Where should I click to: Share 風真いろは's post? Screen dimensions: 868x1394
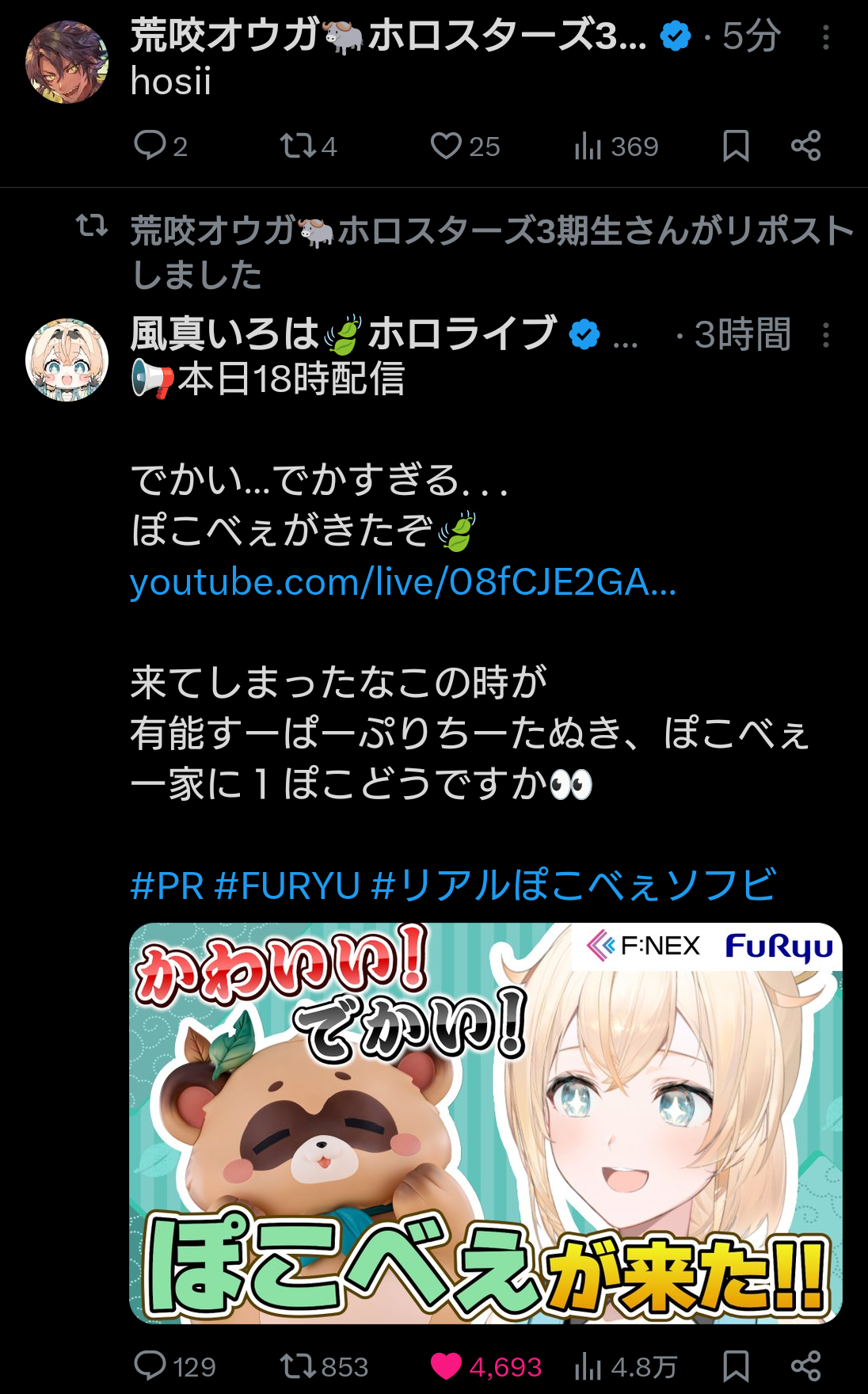[x=805, y=1365]
